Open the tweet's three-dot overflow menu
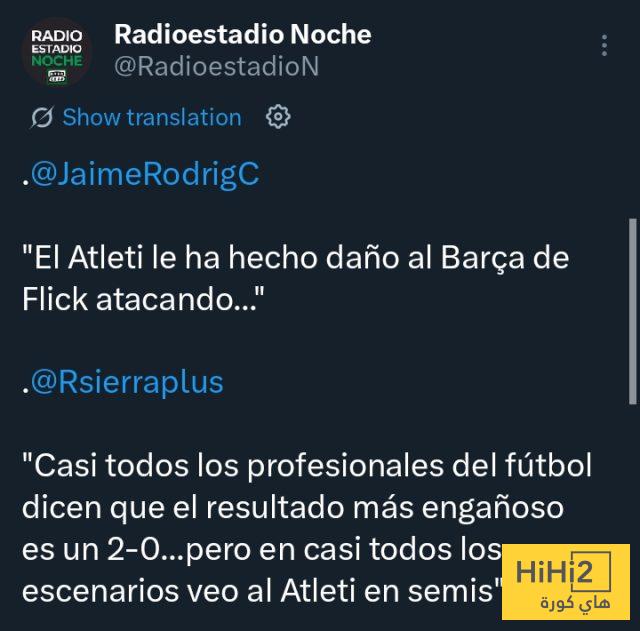Viewport: 640px width, 631px height. tap(604, 46)
